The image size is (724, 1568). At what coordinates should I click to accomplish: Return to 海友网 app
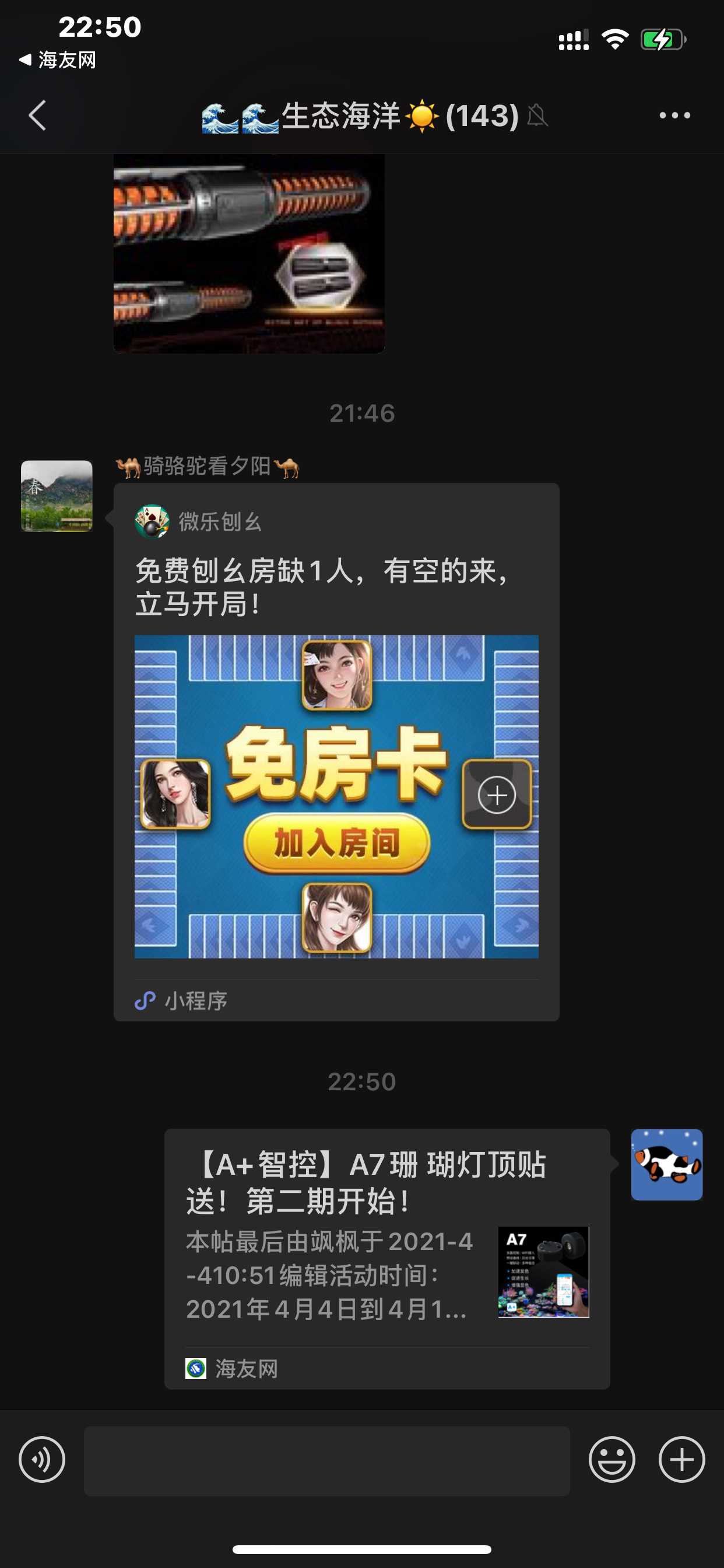tap(58, 60)
